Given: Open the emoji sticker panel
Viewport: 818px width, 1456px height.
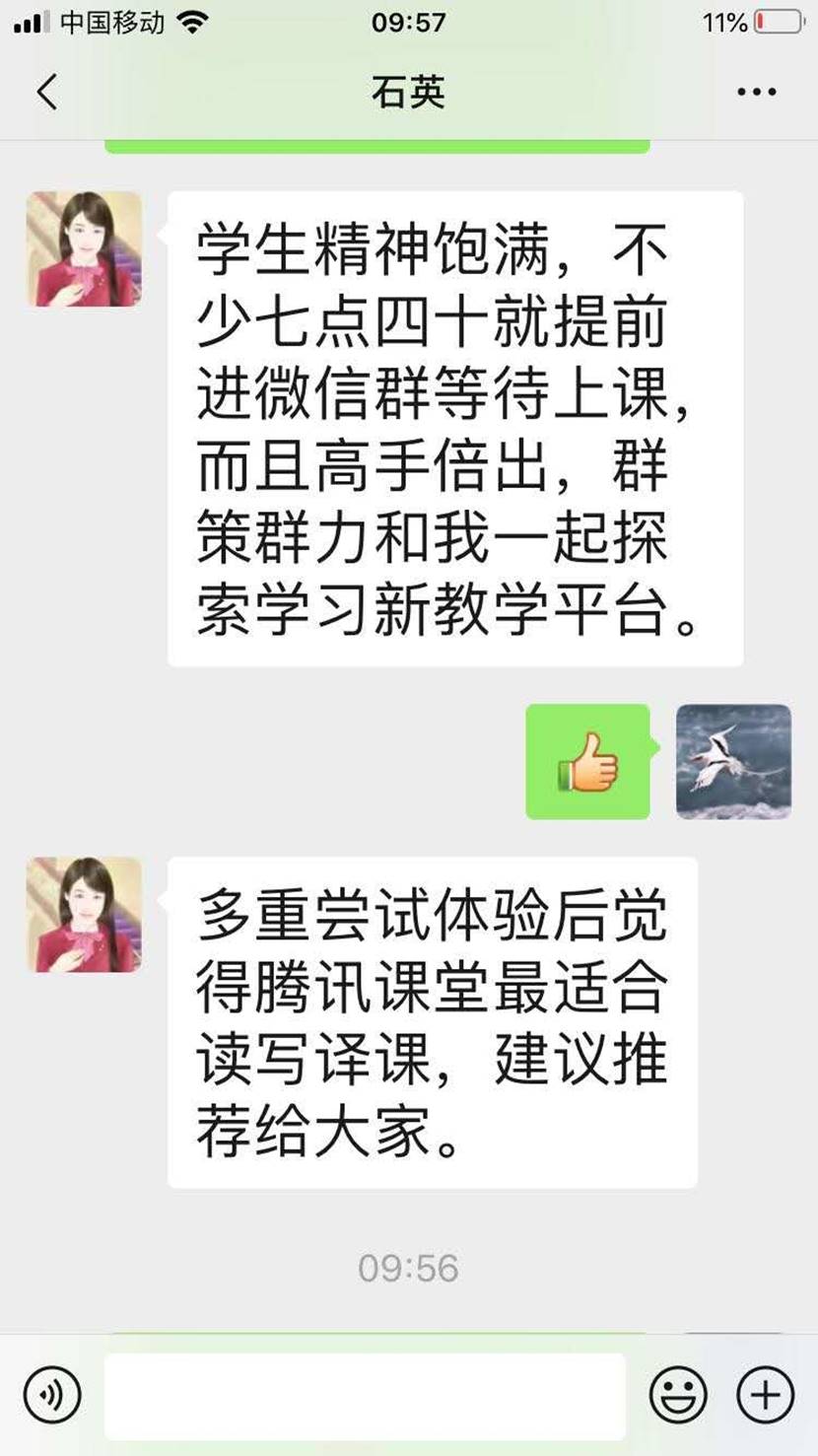Looking at the screenshot, I should pyautogui.click(x=678, y=1395).
